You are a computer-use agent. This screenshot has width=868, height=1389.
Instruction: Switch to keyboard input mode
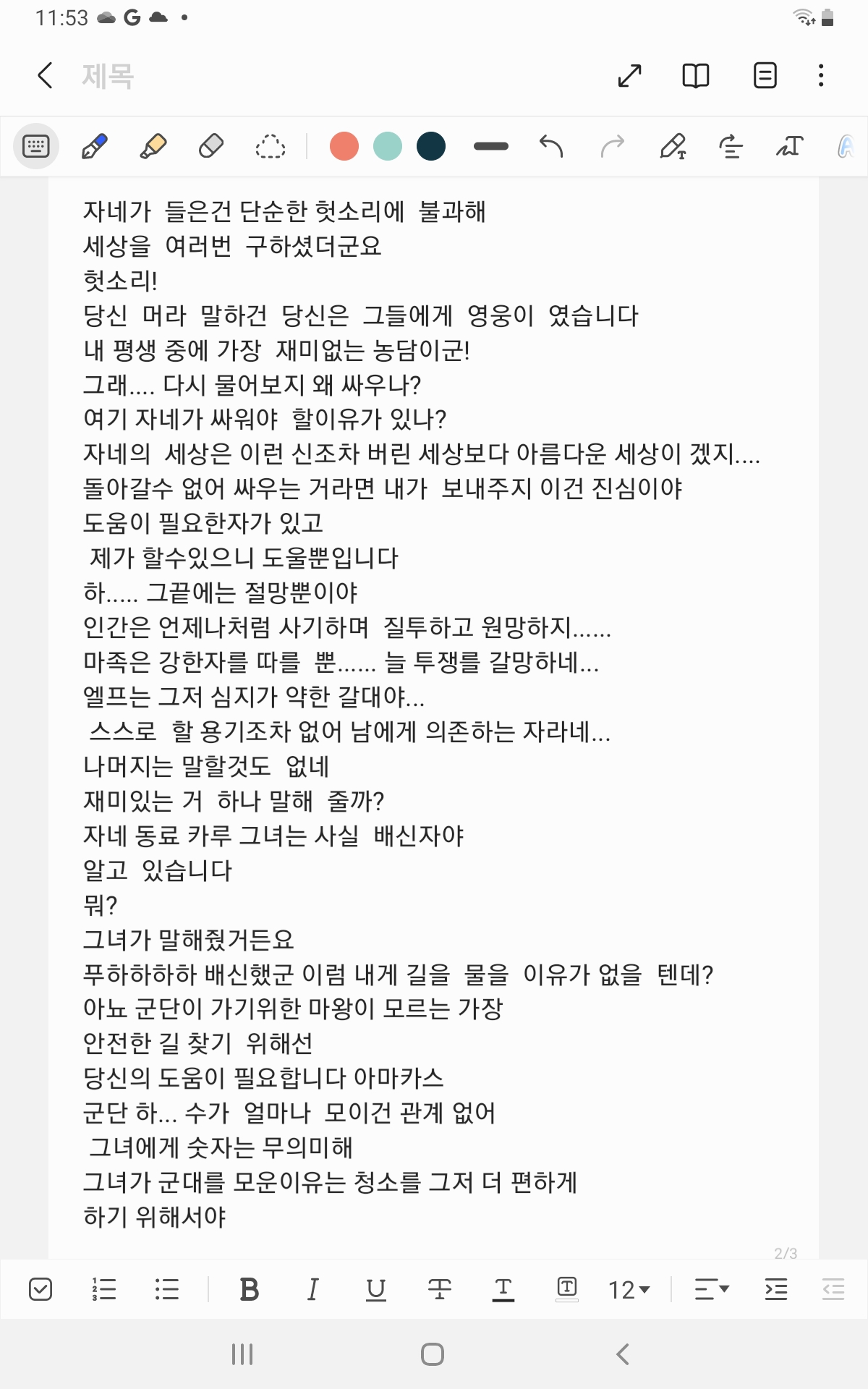tap(36, 146)
